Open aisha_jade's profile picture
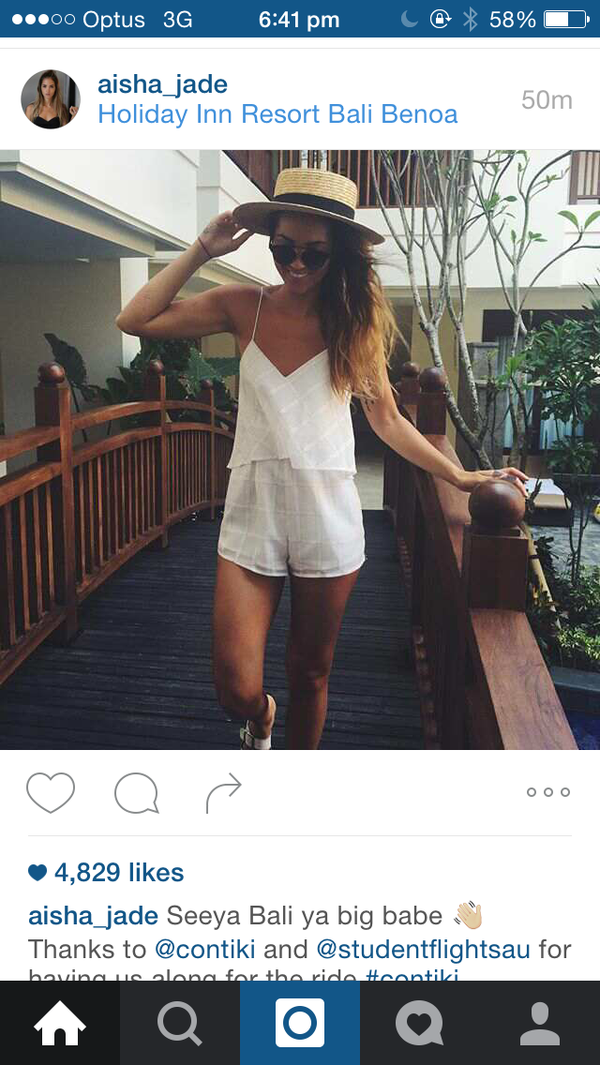The width and height of the screenshot is (600, 1065). pyautogui.click(x=50, y=99)
